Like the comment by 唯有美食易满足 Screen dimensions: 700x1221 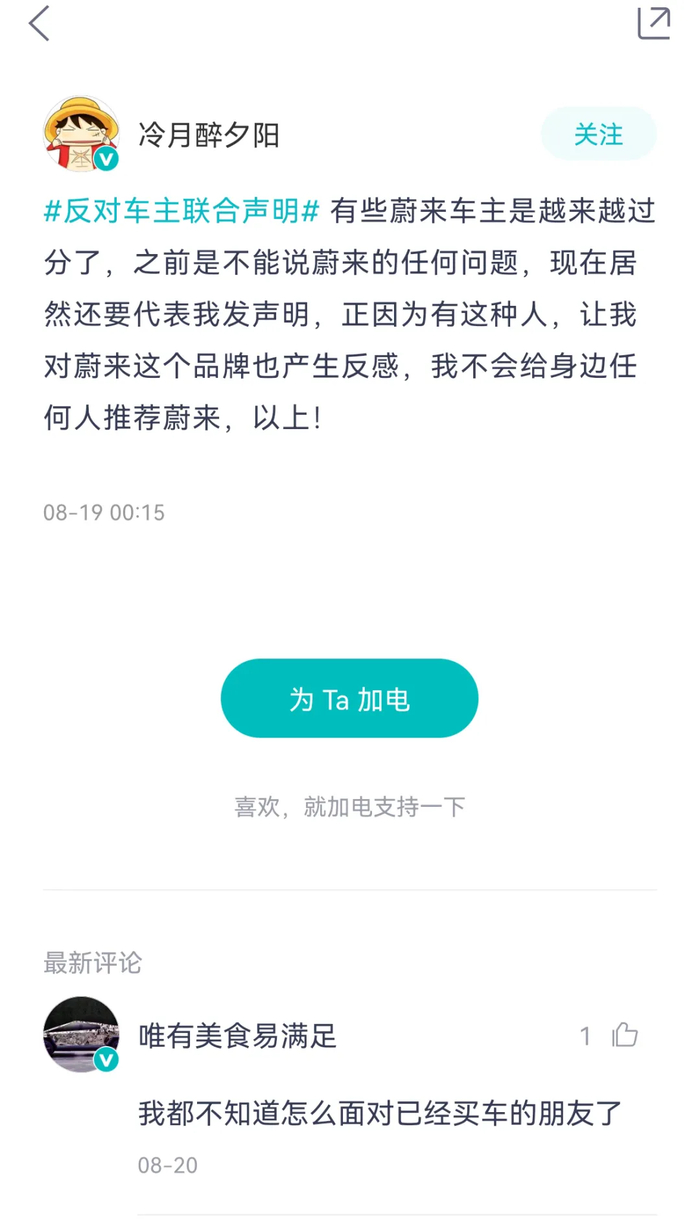point(625,1035)
